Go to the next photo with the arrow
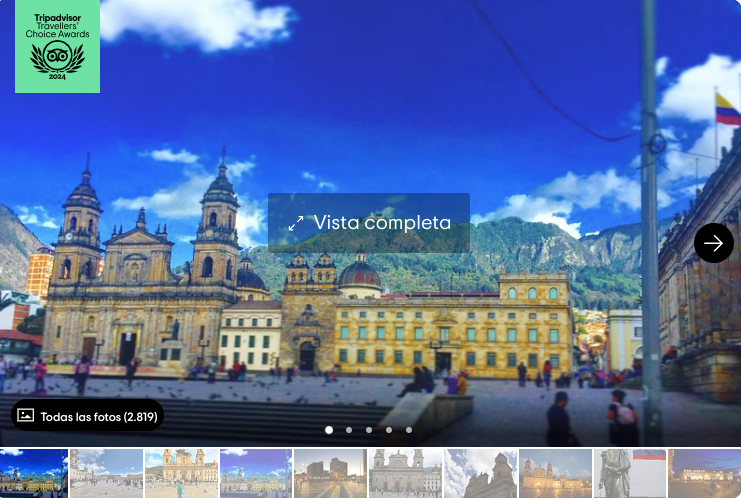 point(713,243)
